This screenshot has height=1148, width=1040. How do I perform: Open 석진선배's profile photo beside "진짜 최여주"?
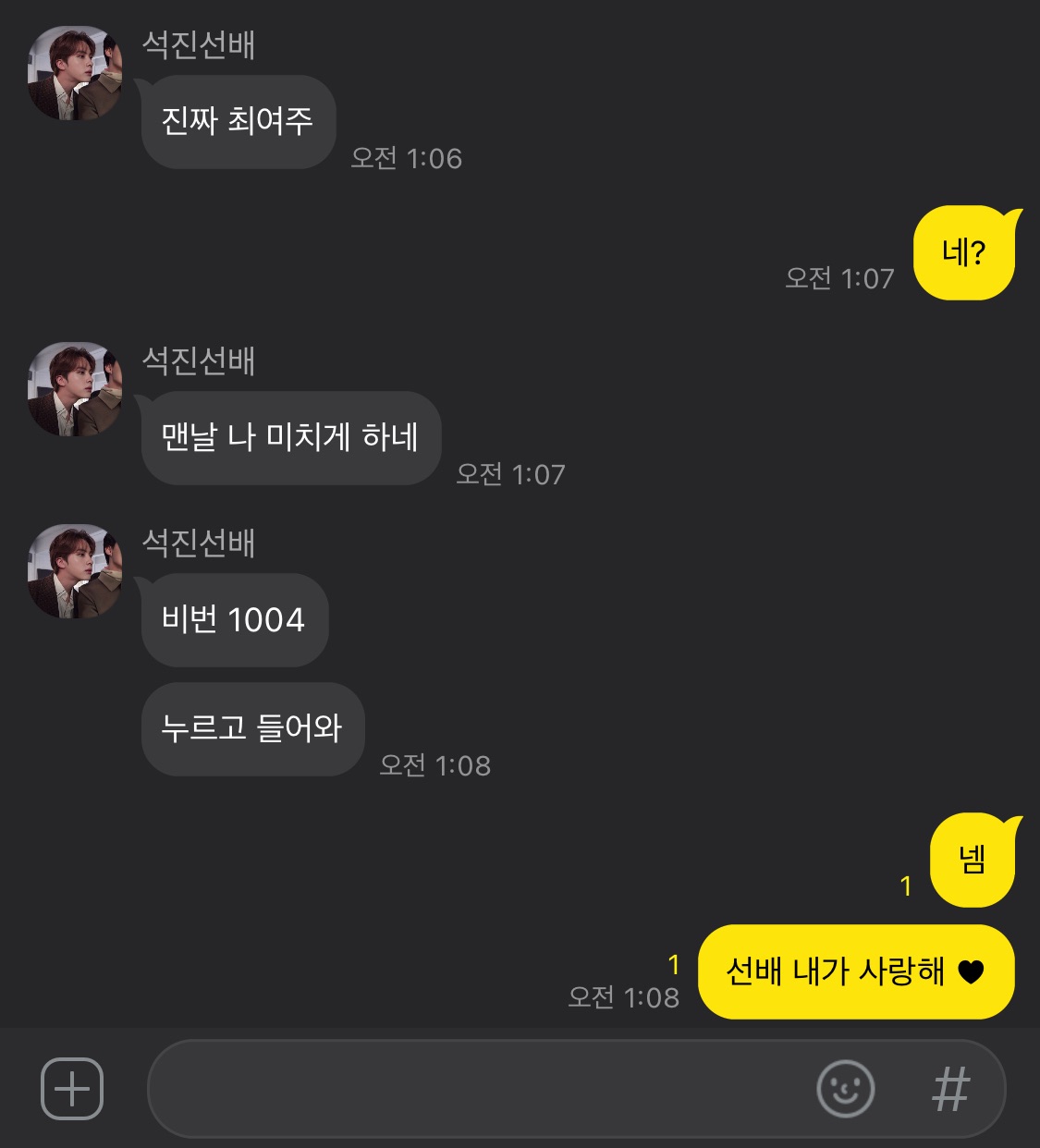75,73
